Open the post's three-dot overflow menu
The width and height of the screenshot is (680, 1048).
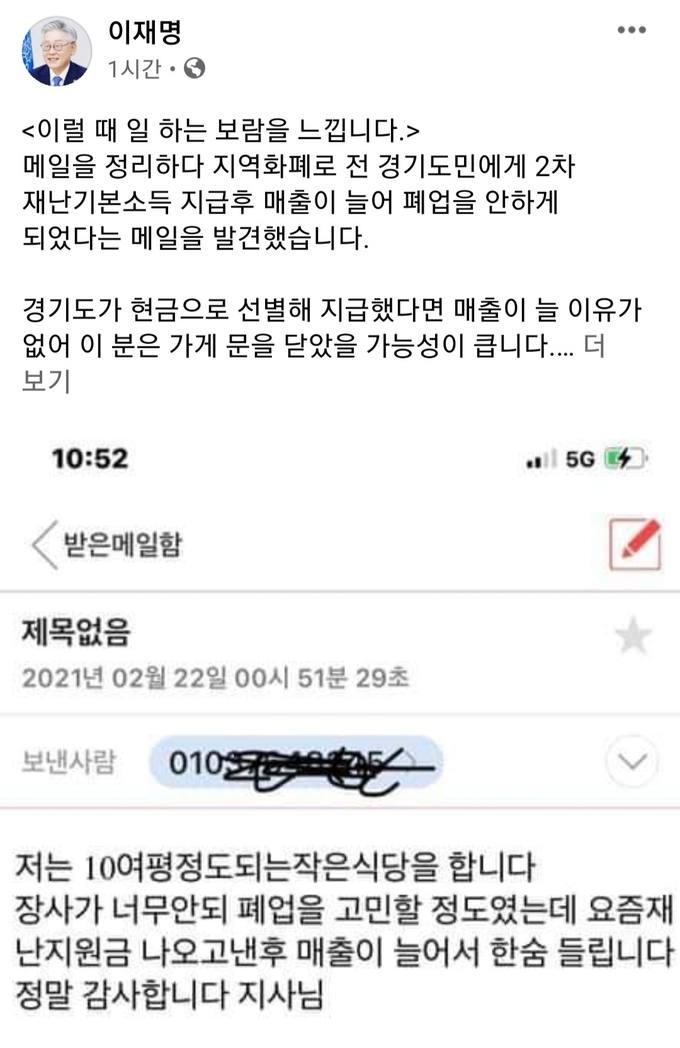click(x=630, y=31)
